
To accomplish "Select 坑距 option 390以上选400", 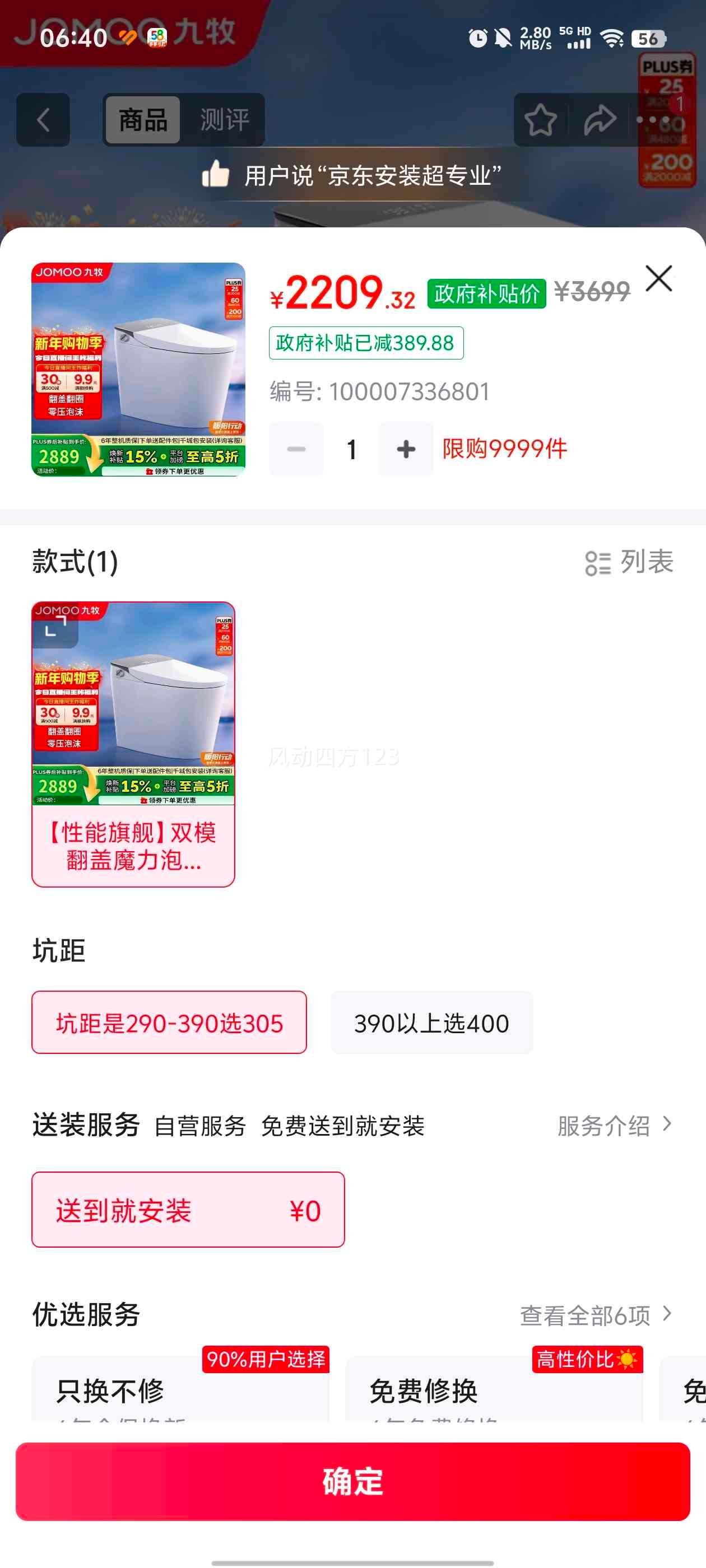I will [432, 1023].
